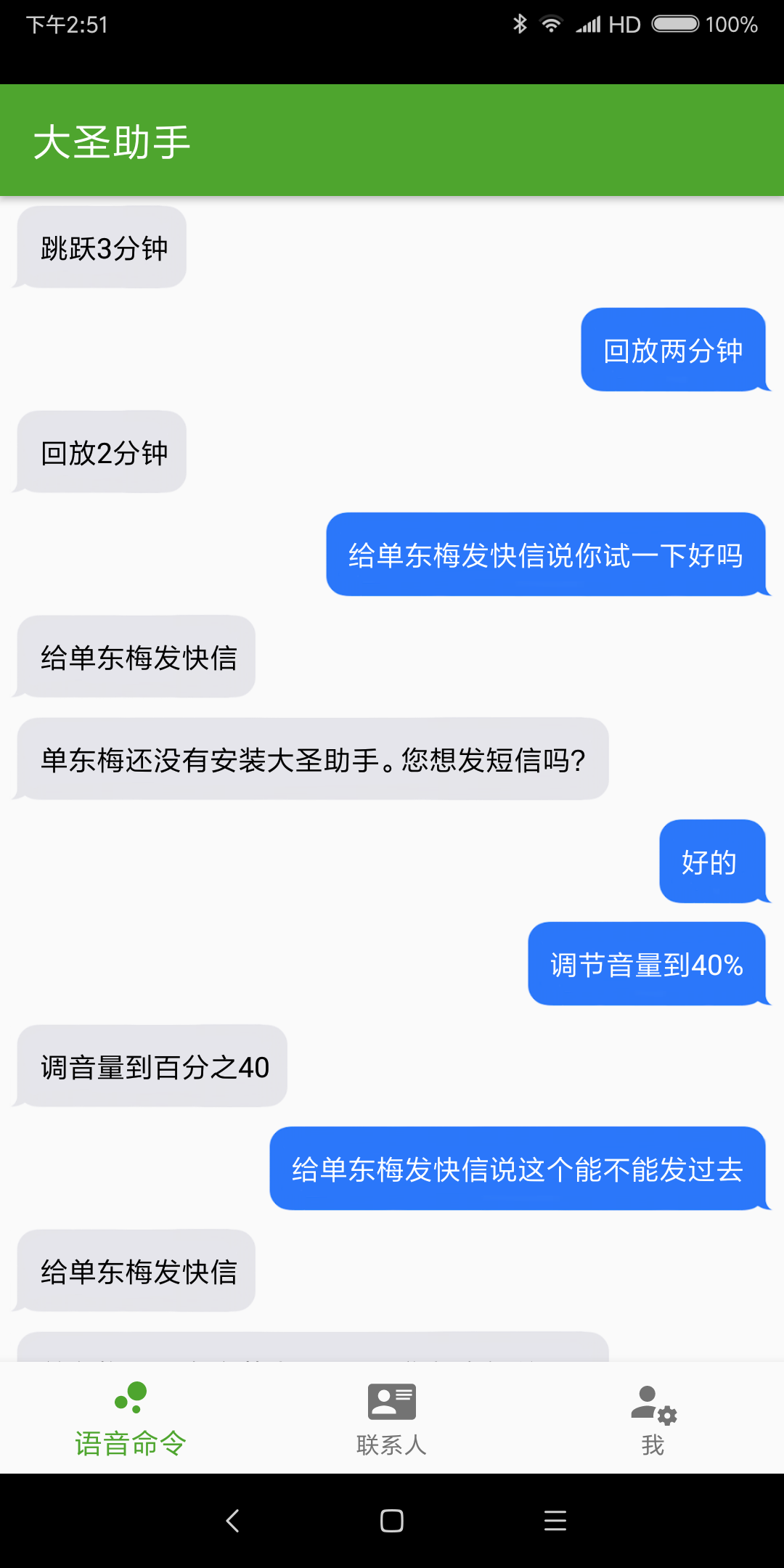Tap the 我 person-with-gear icon
Image resolution: width=784 pixels, height=1568 pixels.
(x=652, y=1407)
